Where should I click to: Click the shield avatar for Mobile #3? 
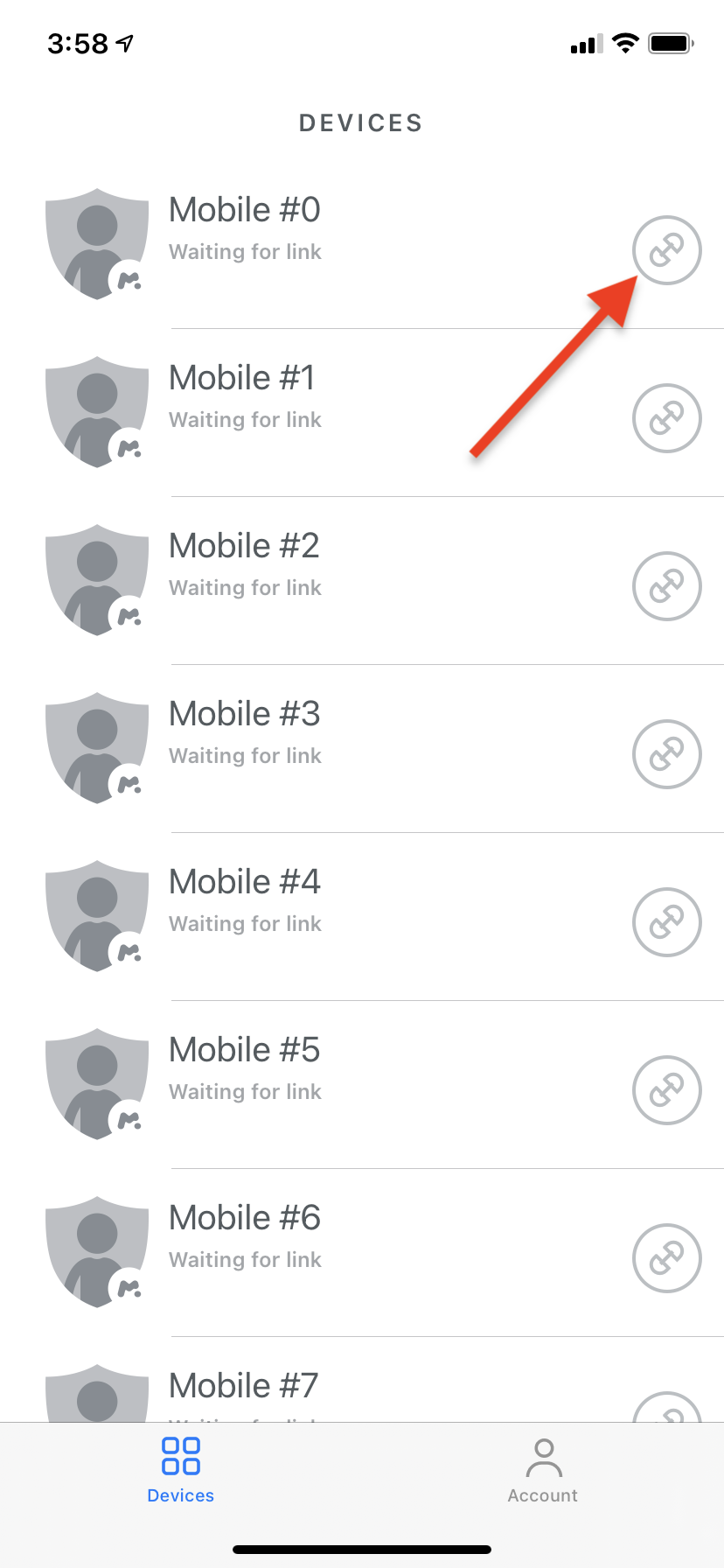pyautogui.click(x=96, y=747)
